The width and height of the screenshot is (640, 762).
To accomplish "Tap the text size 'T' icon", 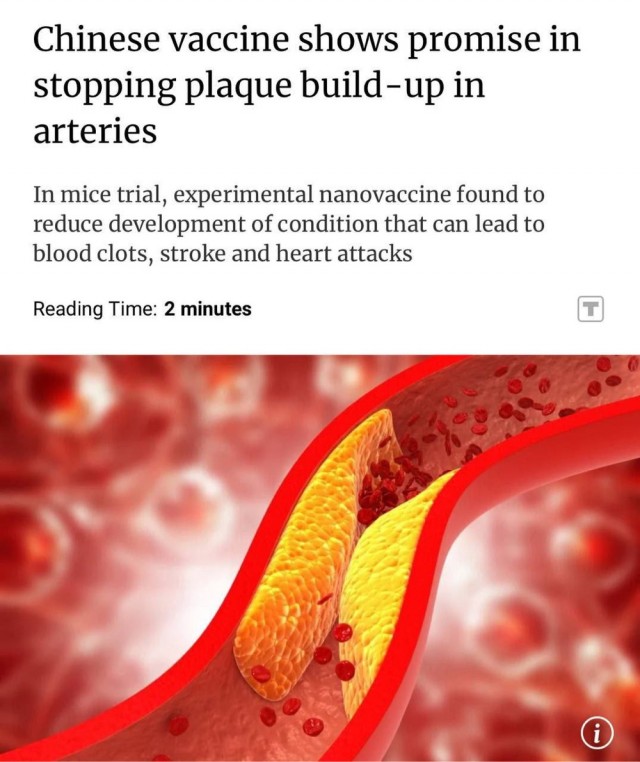I will click(591, 310).
